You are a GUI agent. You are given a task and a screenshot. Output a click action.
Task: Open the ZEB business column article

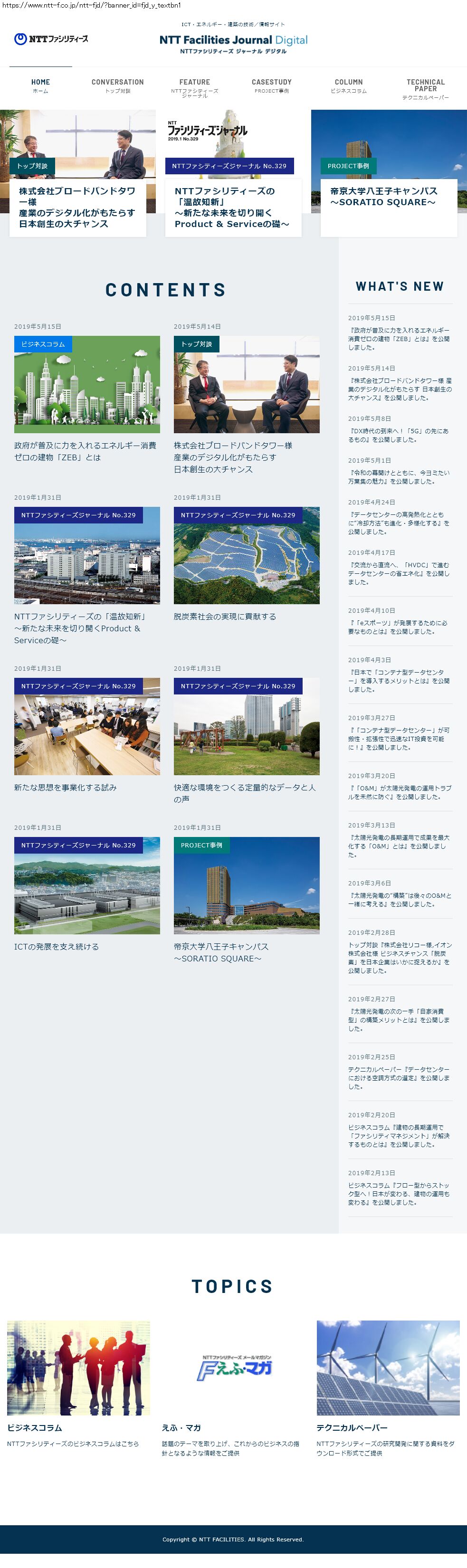pos(87,399)
